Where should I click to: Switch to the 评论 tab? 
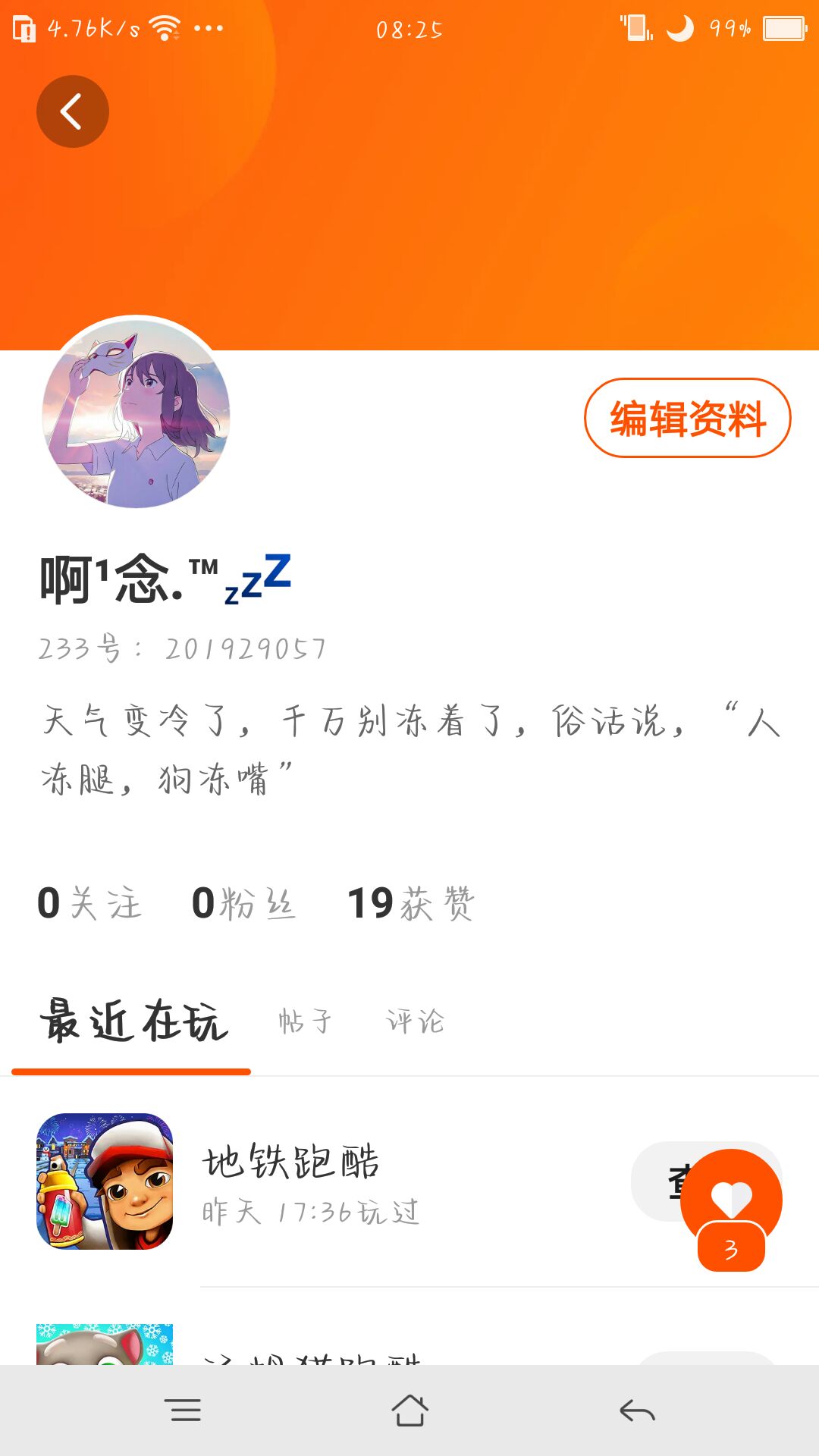pos(415,1021)
